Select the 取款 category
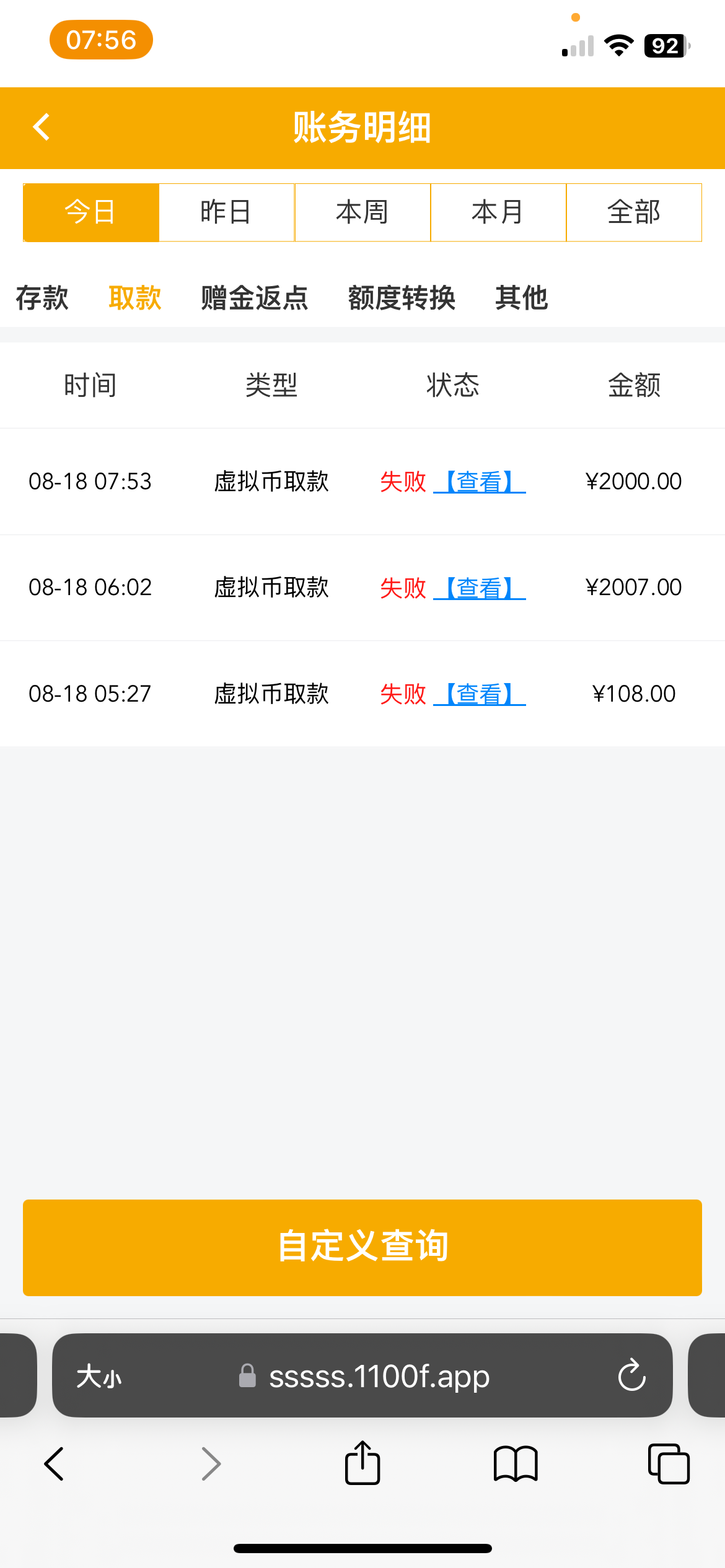Screen dimensions: 725x1568 point(135,298)
